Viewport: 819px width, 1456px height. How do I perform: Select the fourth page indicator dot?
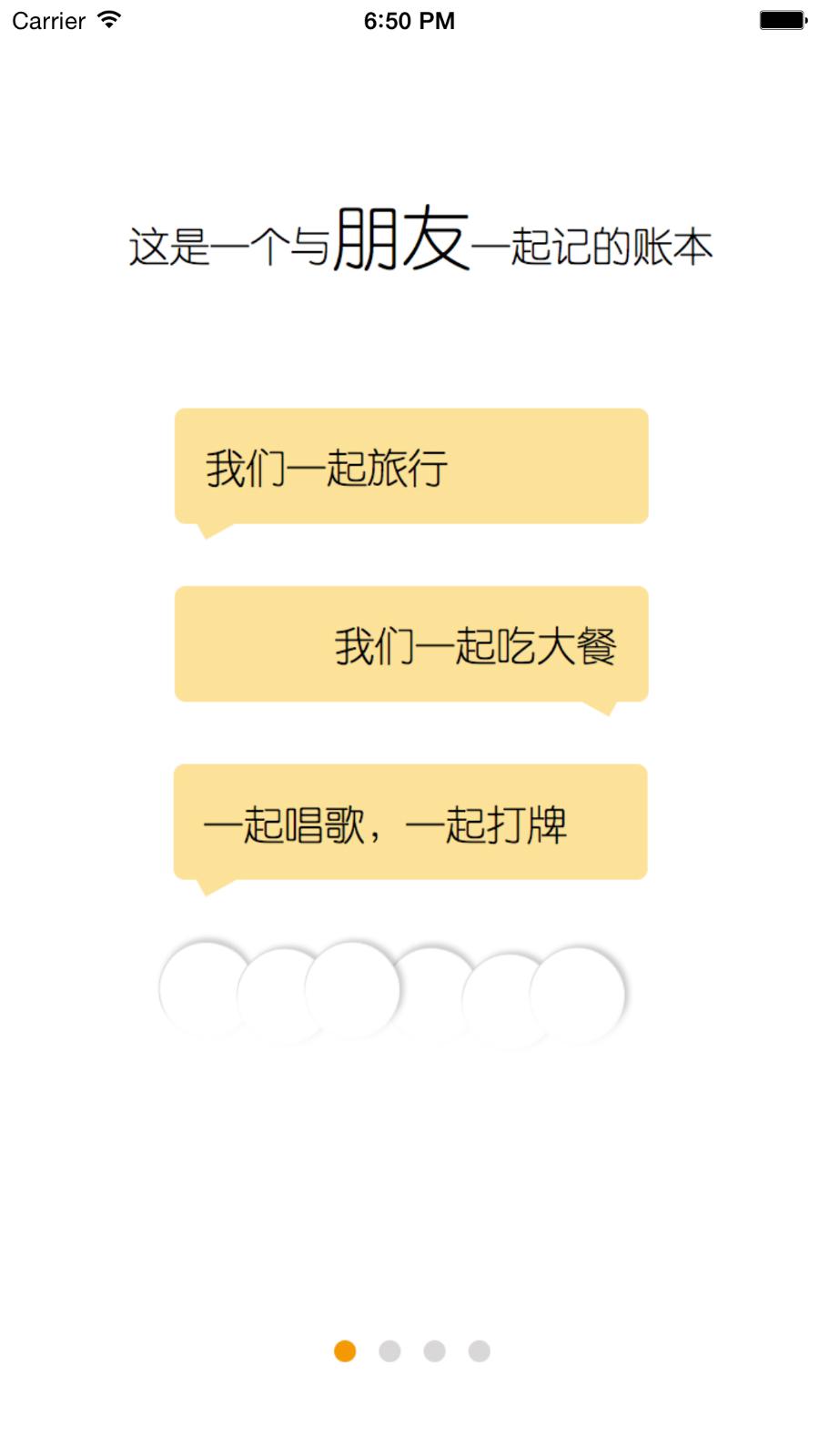tap(480, 1351)
